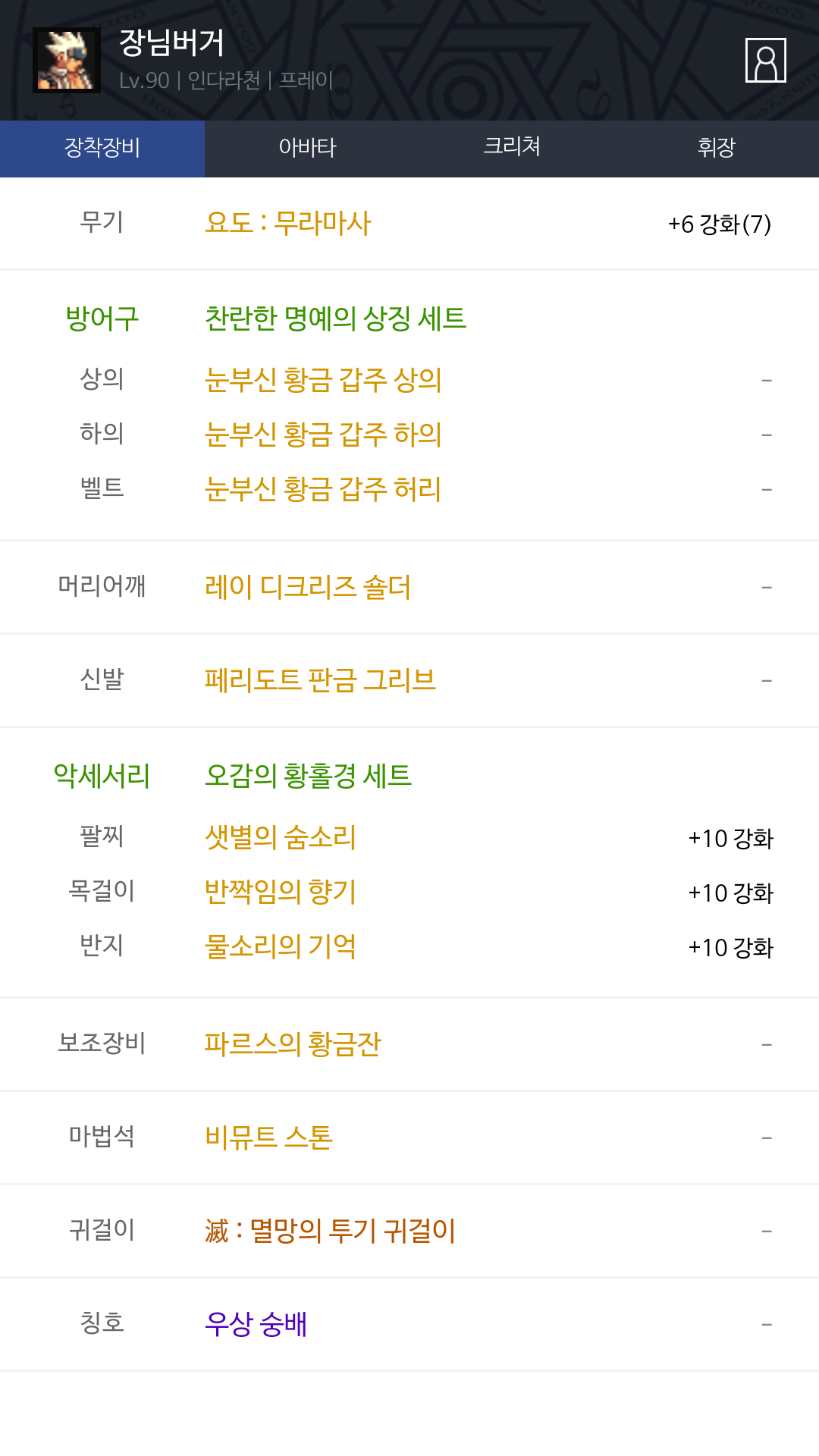Open ring 물소리의 기억

(x=281, y=946)
